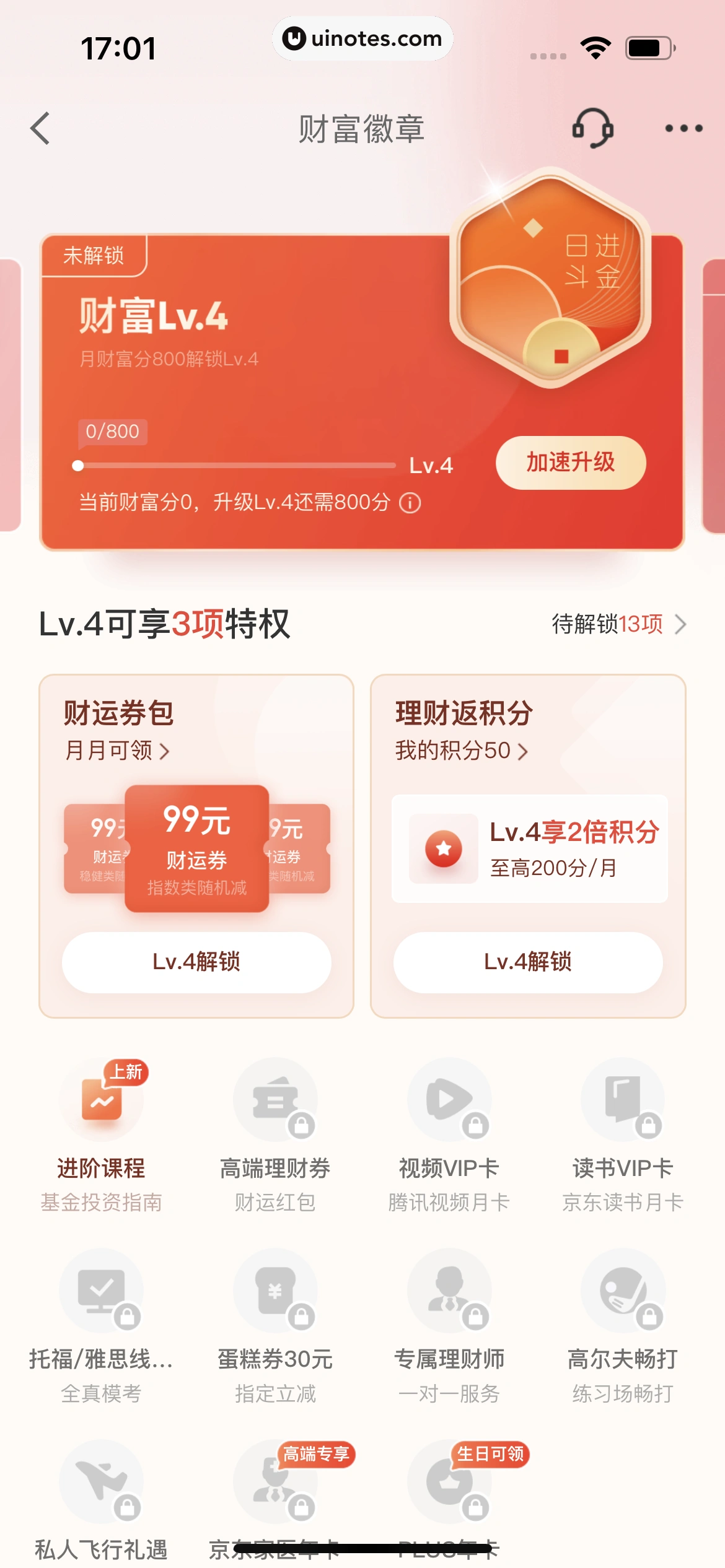Image resolution: width=725 pixels, height=1568 pixels.
Task: View 专属理财师 一对一服务
Action: coord(449,1325)
